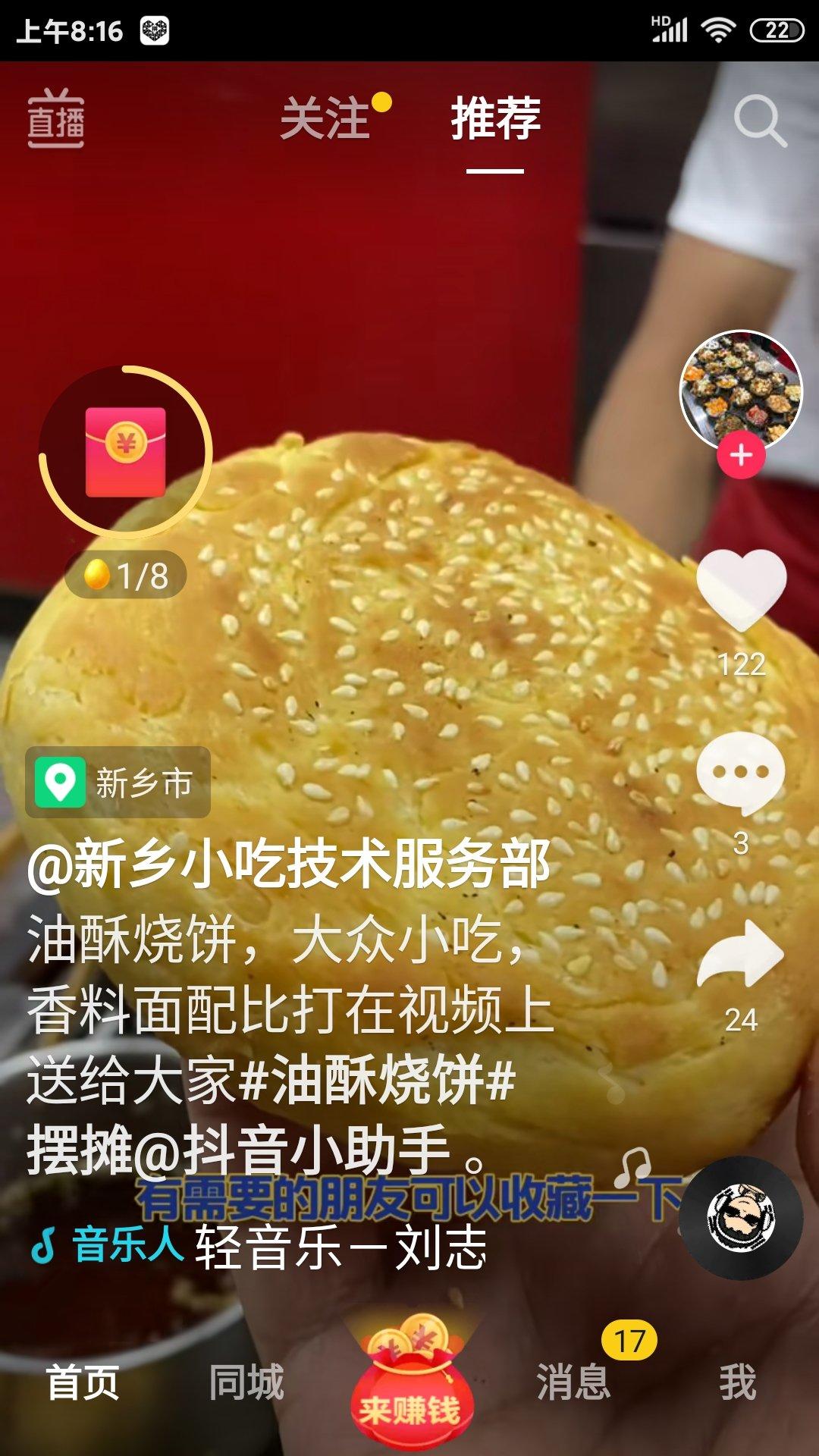Open the 来赚钱 money bag
Image resolution: width=819 pixels, height=1456 pixels.
tap(410, 1389)
